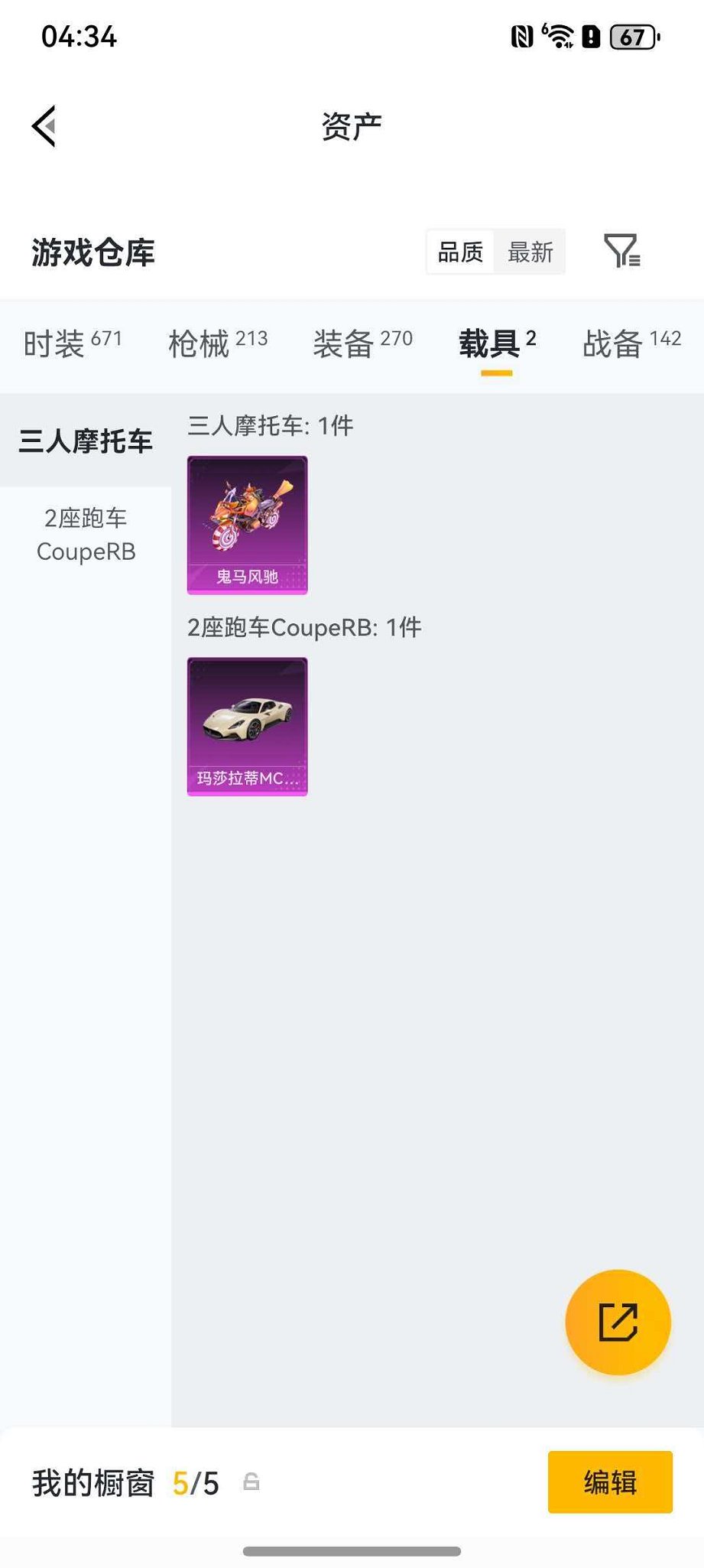Tap the WiFi icon in the status bar

(x=560, y=36)
